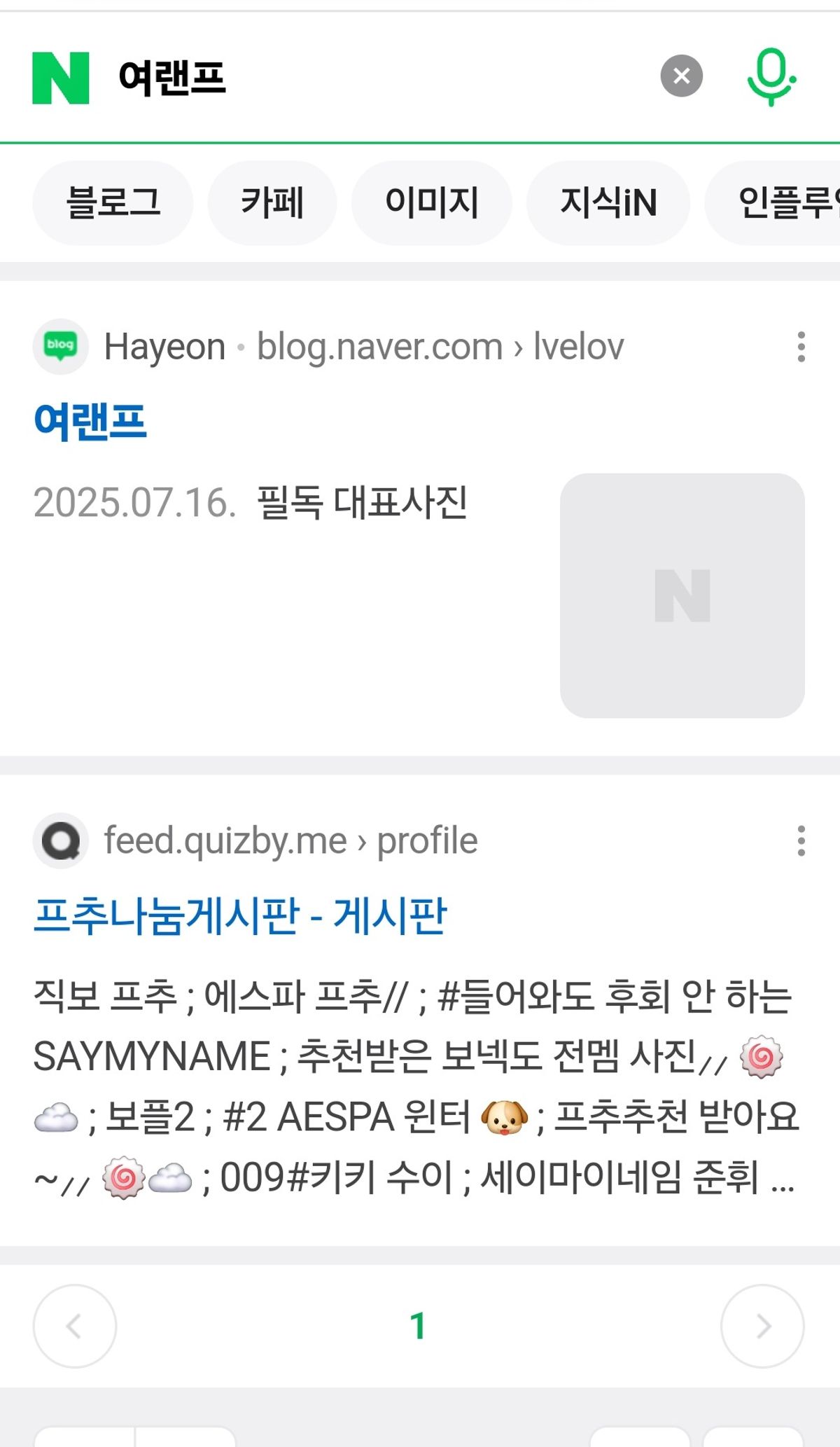The width and height of the screenshot is (840, 1447).
Task: Open the 여랜프 blog post title
Action: (x=90, y=422)
